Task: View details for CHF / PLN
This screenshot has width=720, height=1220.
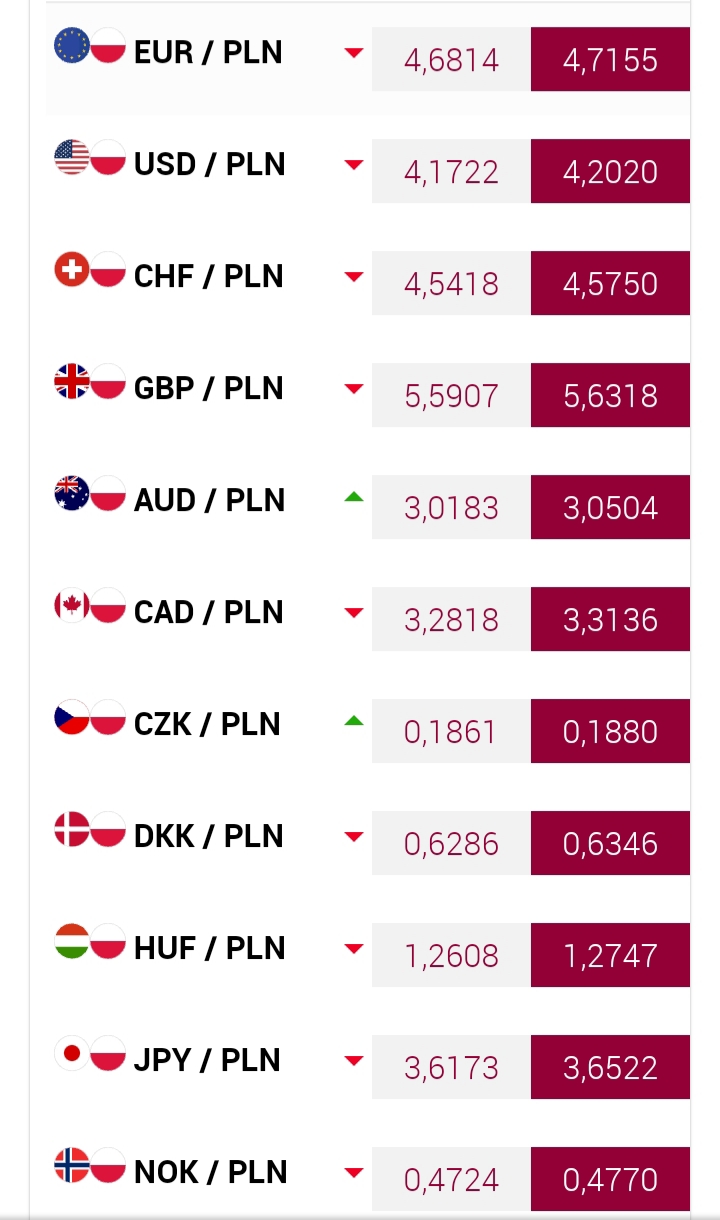Action: tap(209, 277)
